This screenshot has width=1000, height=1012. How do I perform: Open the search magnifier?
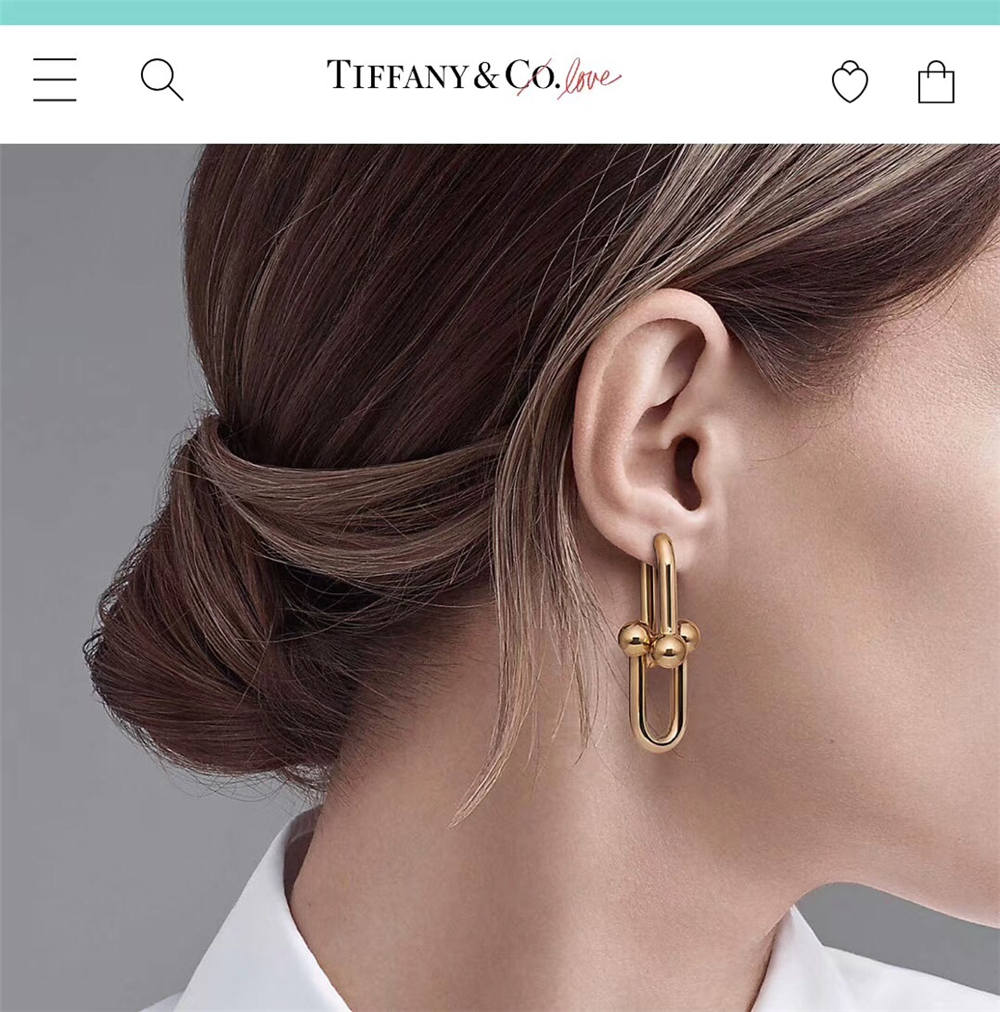[x=161, y=79]
